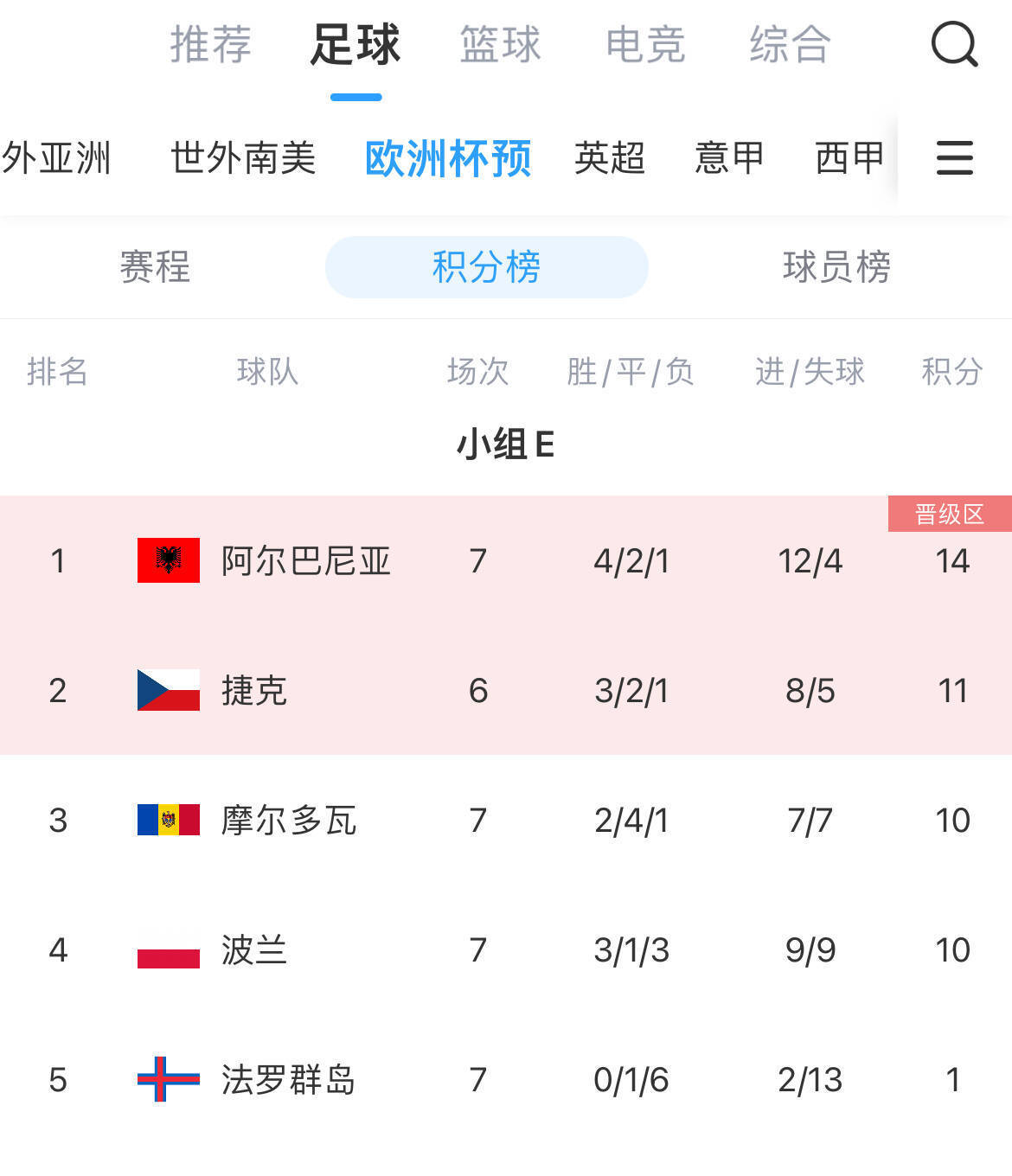Click the Faroe Islands flag icon
This screenshot has height=1176, width=1012.
168,1079
